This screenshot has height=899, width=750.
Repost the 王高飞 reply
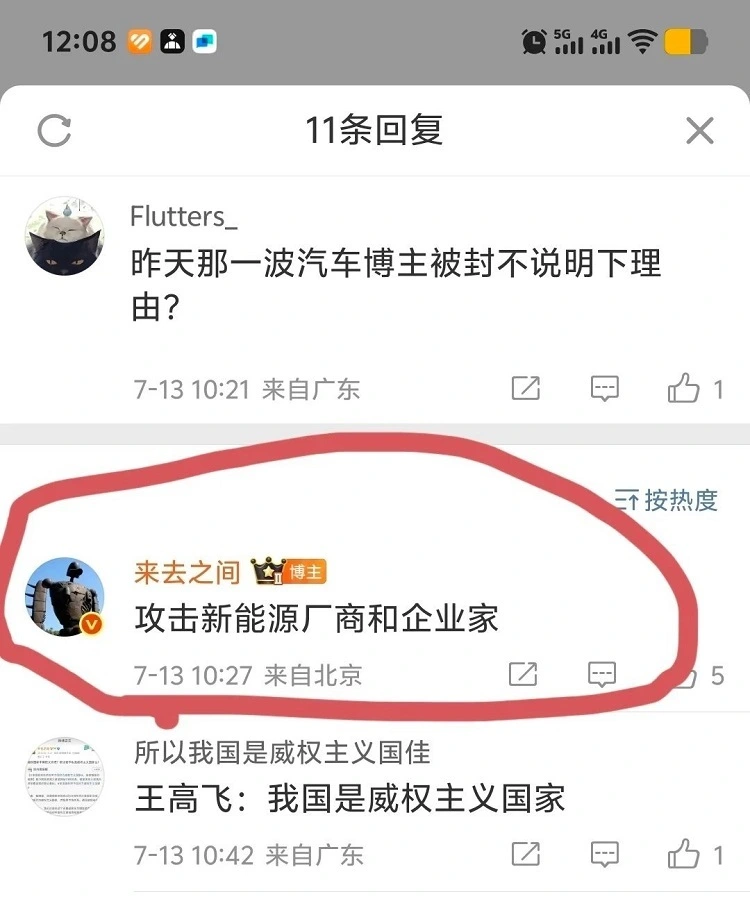pyautogui.click(x=526, y=854)
